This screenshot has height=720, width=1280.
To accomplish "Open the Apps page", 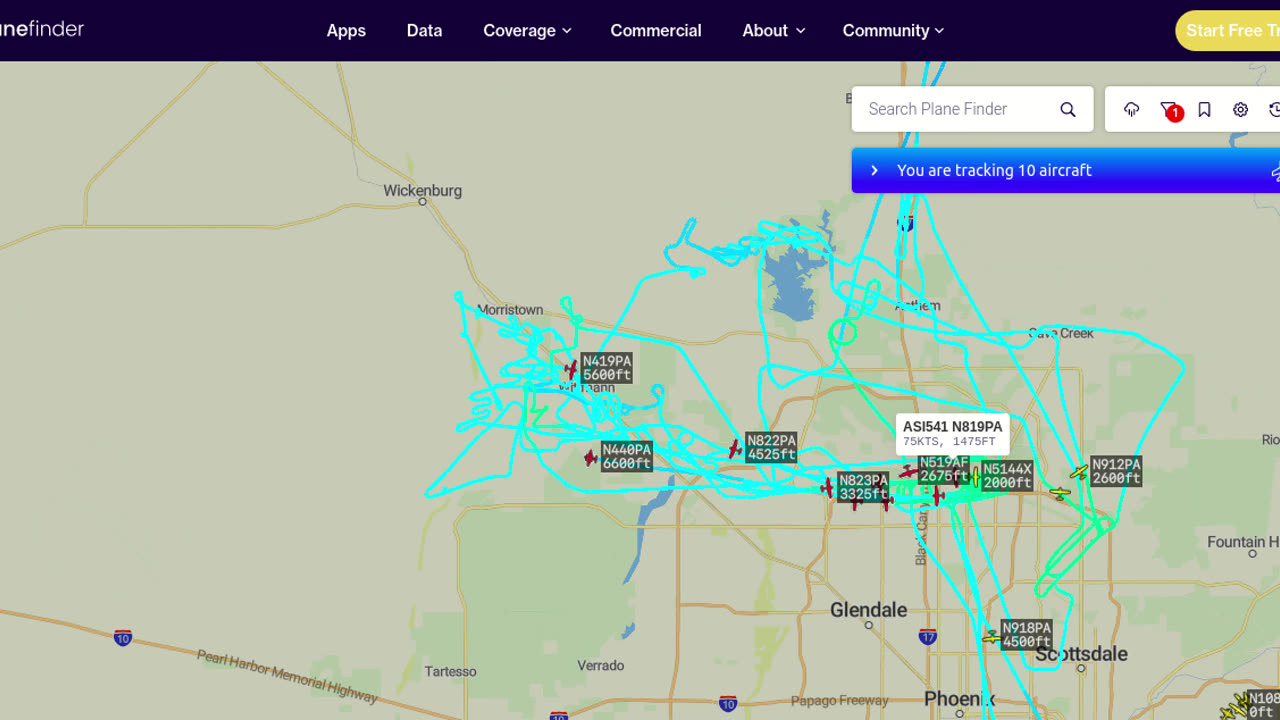I will click(x=346, y=30).
